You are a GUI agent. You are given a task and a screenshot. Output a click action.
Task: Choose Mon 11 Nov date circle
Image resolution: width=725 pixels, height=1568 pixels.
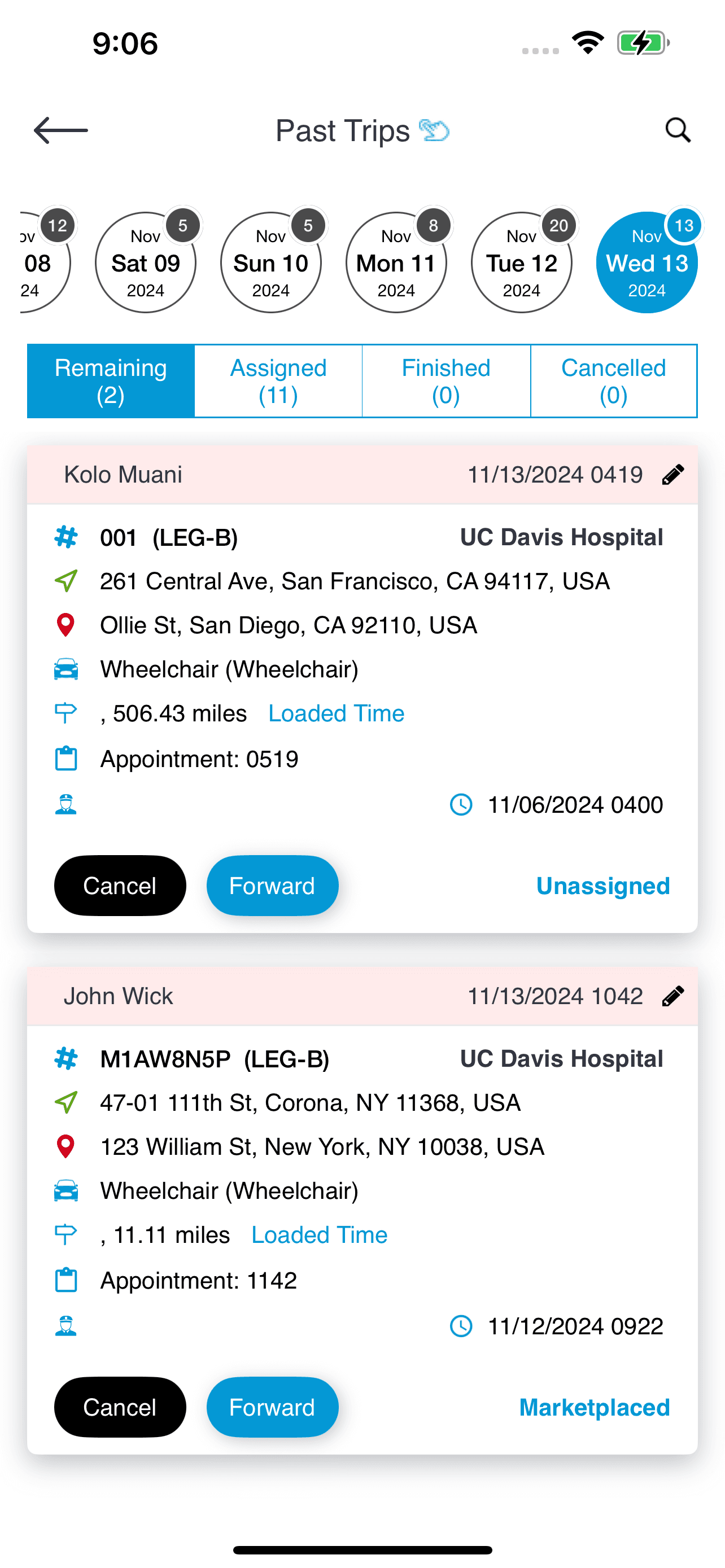[x=396, y=262]
